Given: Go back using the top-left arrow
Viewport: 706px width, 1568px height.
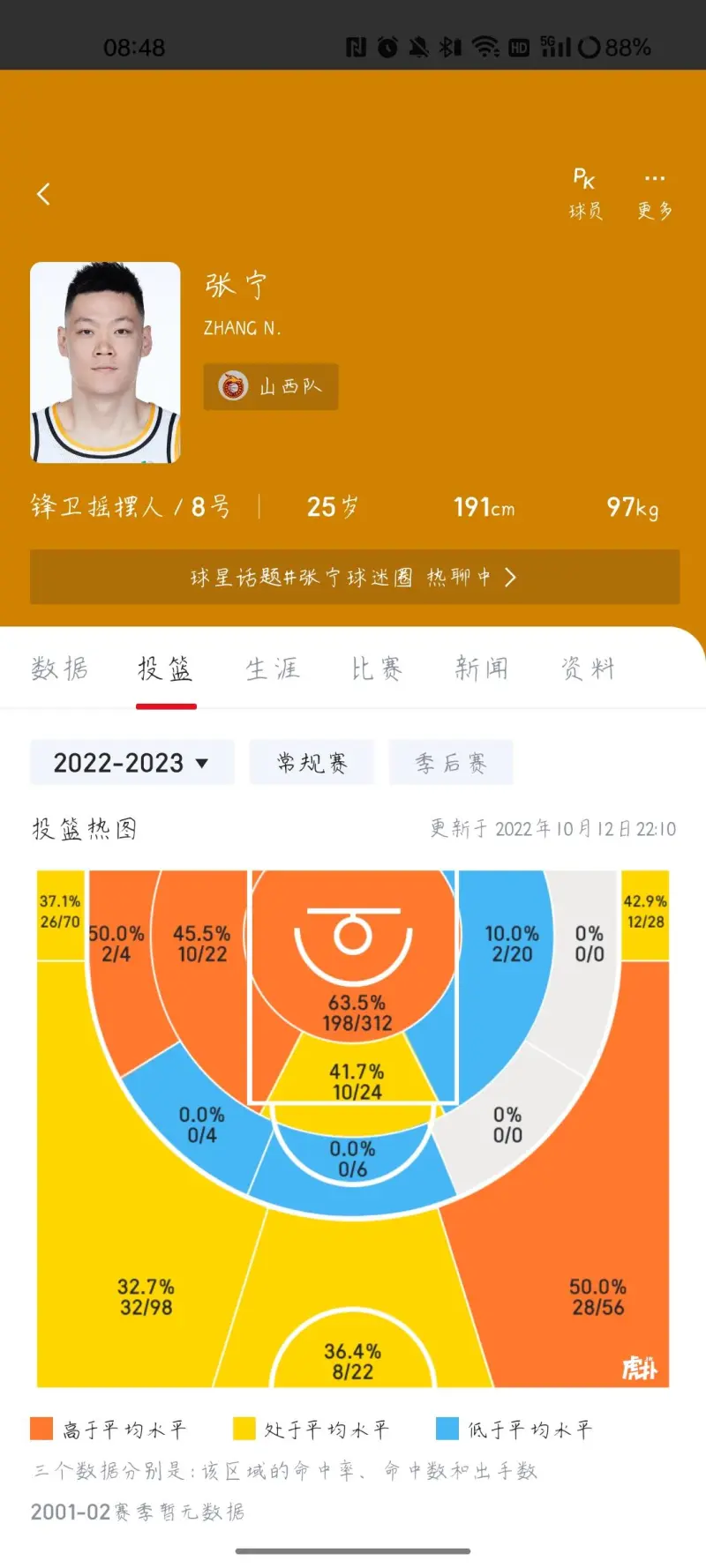Looking at the screenshot, I should pos(43,194).
